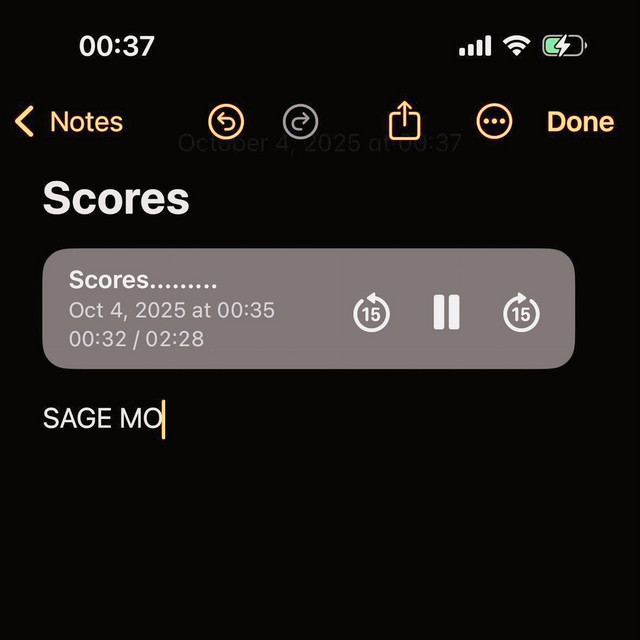Open the more options menu
Image resolution: width=640 pixels, height=640 pixels.
[x=494, y=122]
